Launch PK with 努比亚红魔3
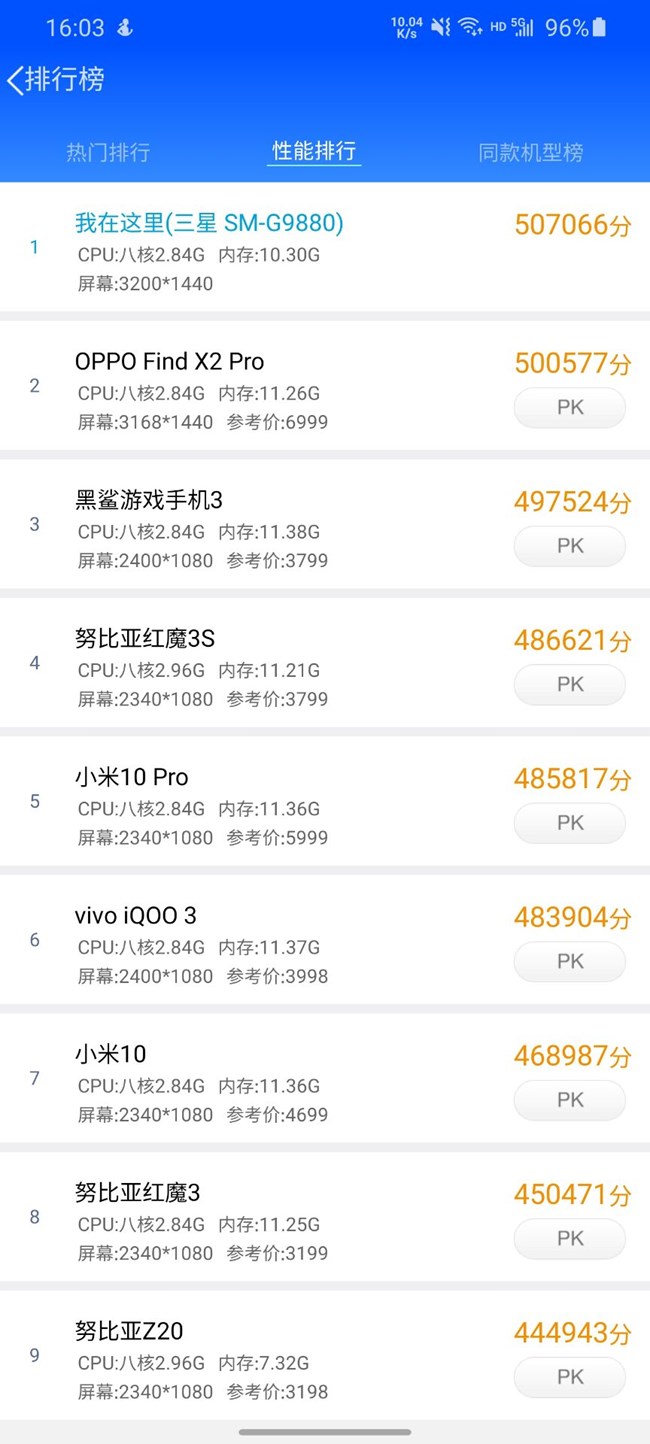 coord(569,1239)
